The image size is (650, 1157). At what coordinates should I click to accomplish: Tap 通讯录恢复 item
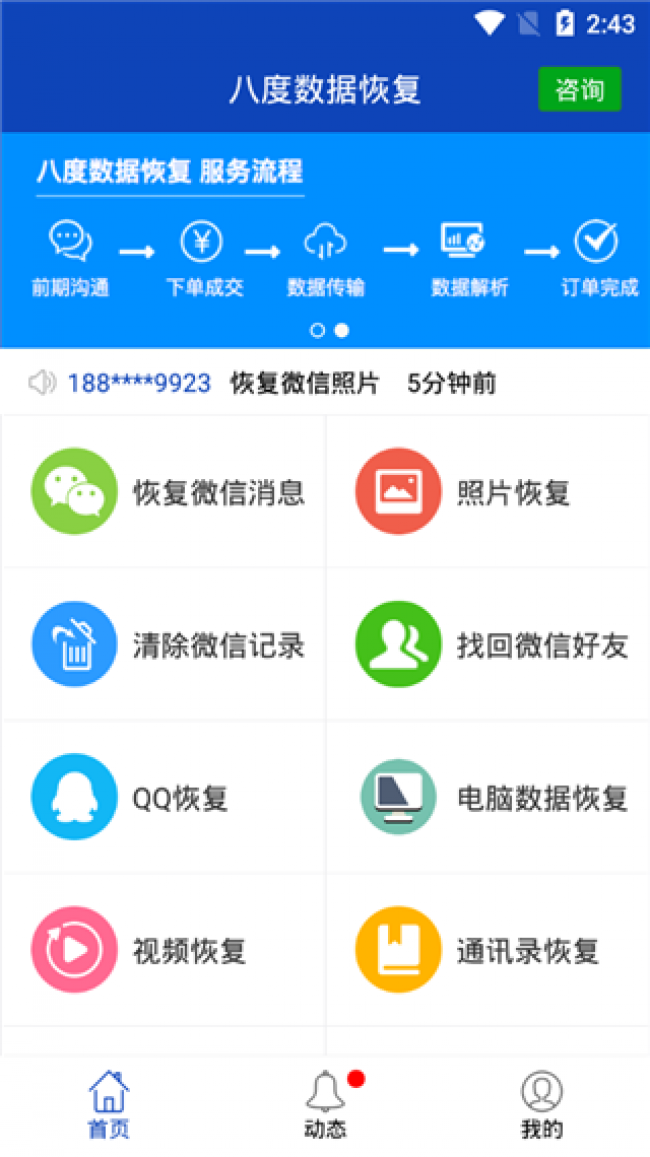(488, 950)
